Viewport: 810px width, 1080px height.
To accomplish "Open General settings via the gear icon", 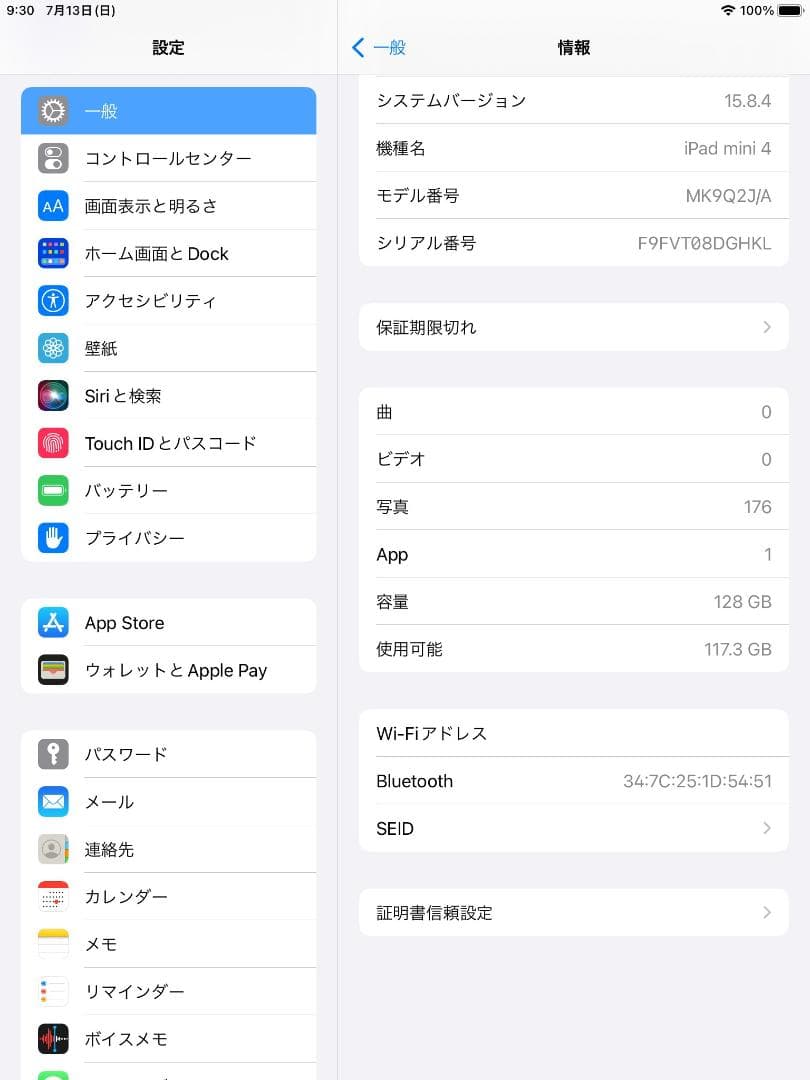I will pos(52,111).
